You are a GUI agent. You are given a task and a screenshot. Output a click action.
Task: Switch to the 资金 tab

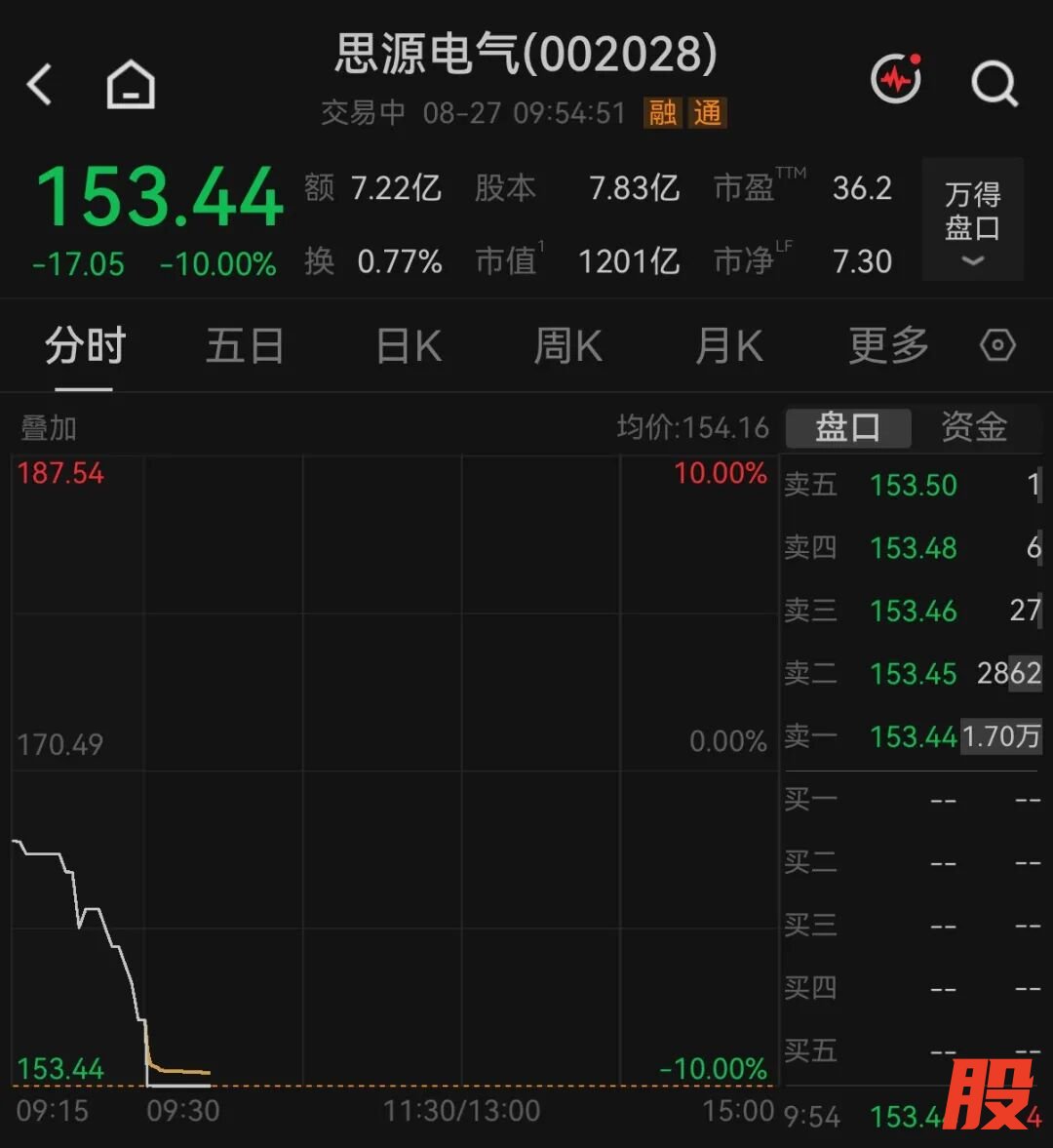(x=974, y=427)
